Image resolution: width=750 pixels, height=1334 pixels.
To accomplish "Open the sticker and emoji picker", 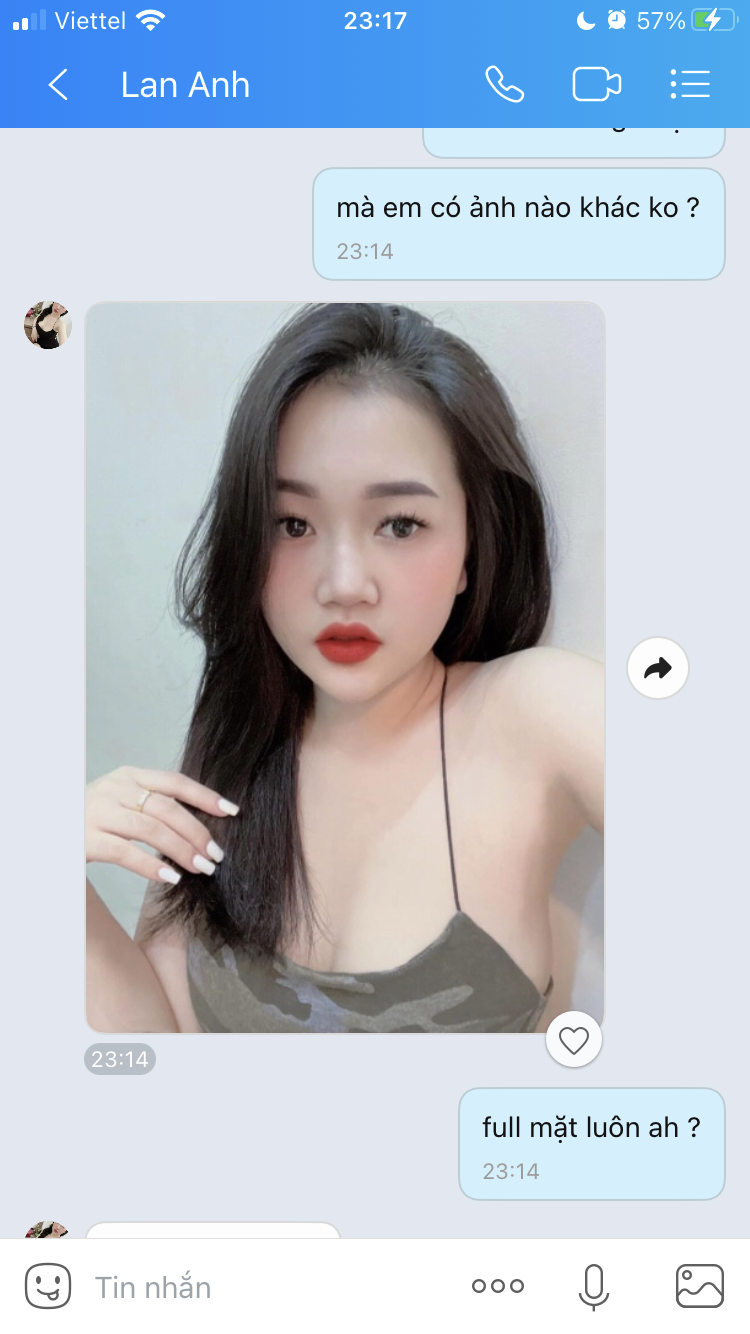I will tap(48, 1286).
